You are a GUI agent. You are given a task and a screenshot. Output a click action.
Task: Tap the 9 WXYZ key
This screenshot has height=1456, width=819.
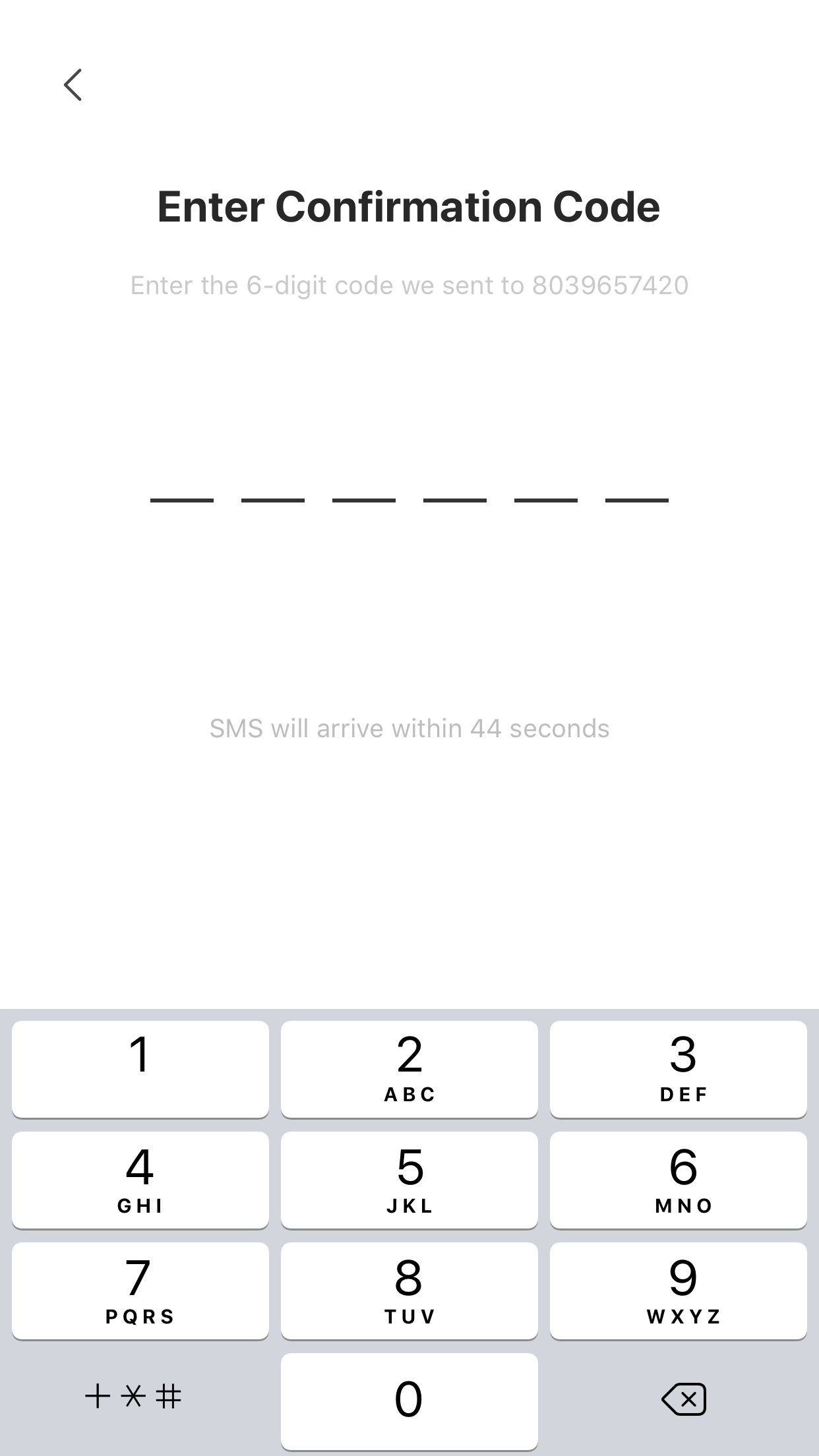pyautogui.click(x=679, y=1290)
